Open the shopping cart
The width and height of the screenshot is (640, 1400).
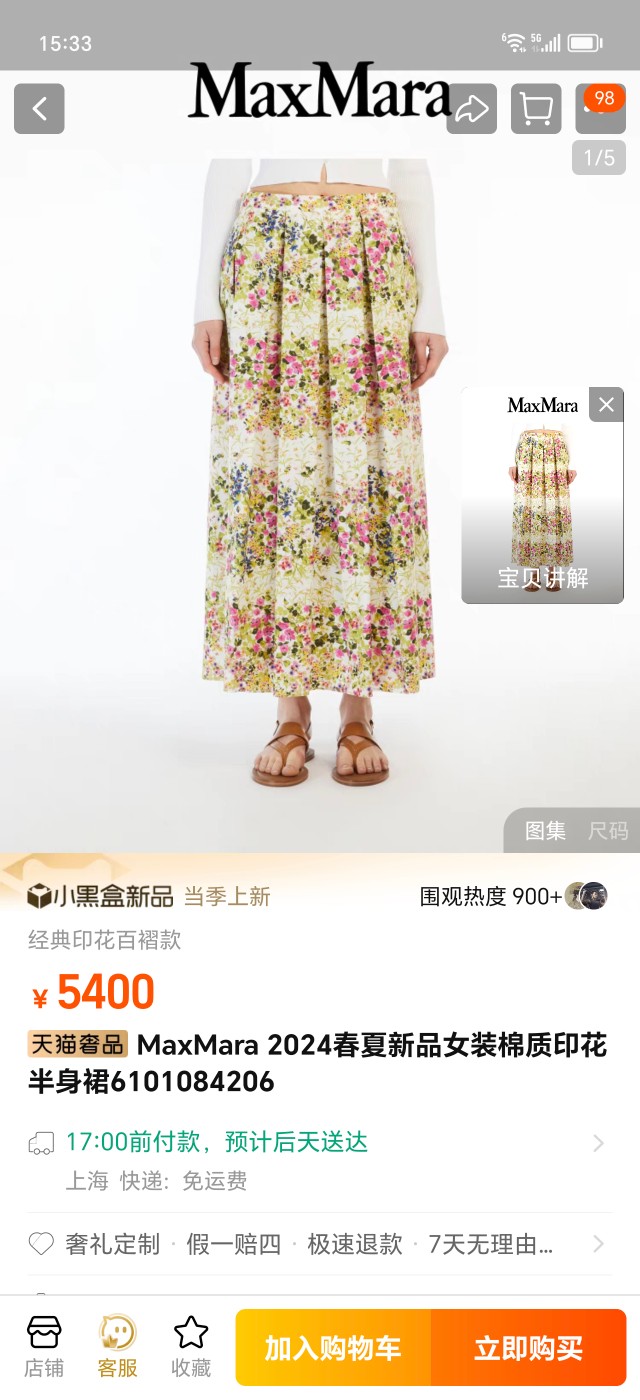coord(536,109)
